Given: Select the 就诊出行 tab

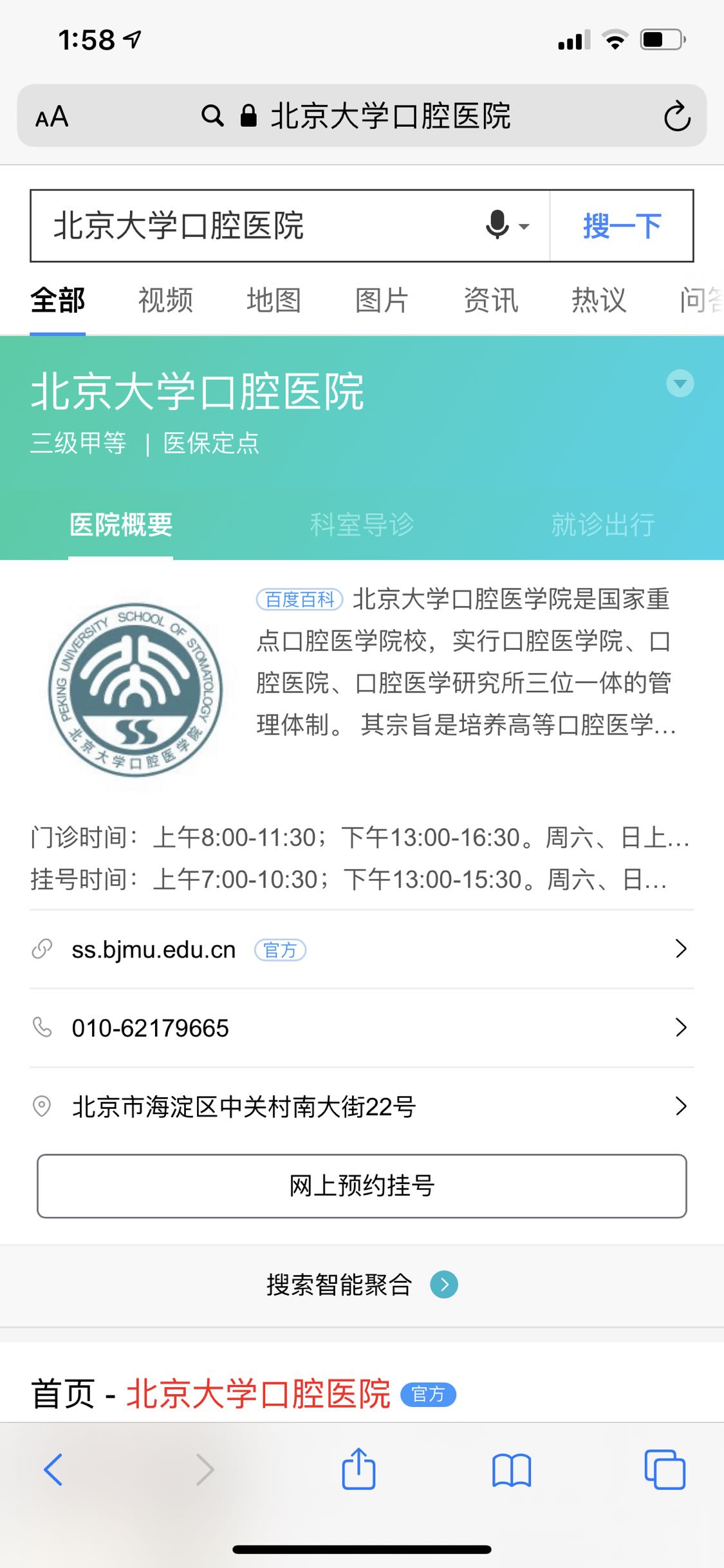Looking at the screenshot, I should tap(602, 525).
